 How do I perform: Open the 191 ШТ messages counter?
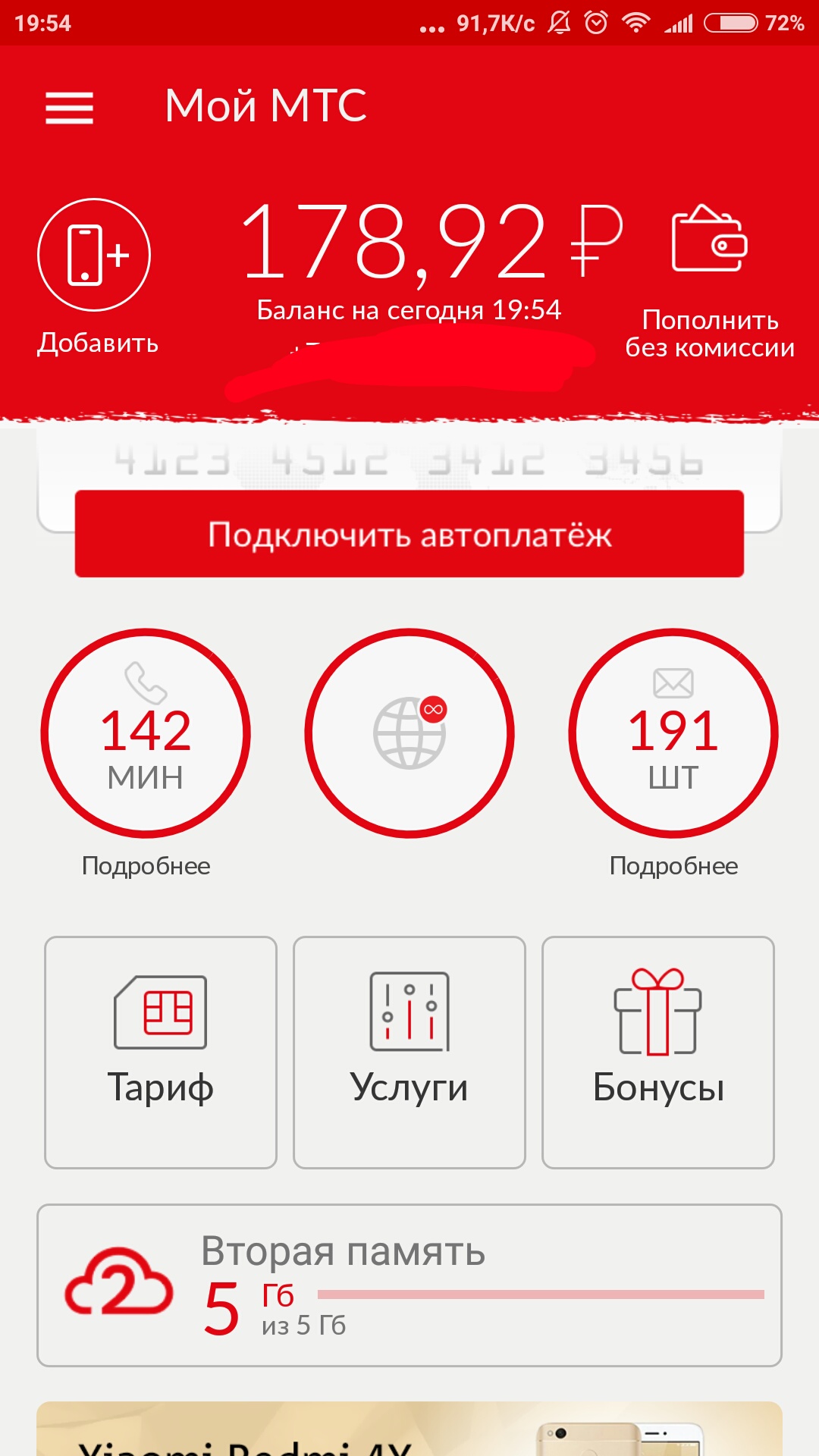673,733
